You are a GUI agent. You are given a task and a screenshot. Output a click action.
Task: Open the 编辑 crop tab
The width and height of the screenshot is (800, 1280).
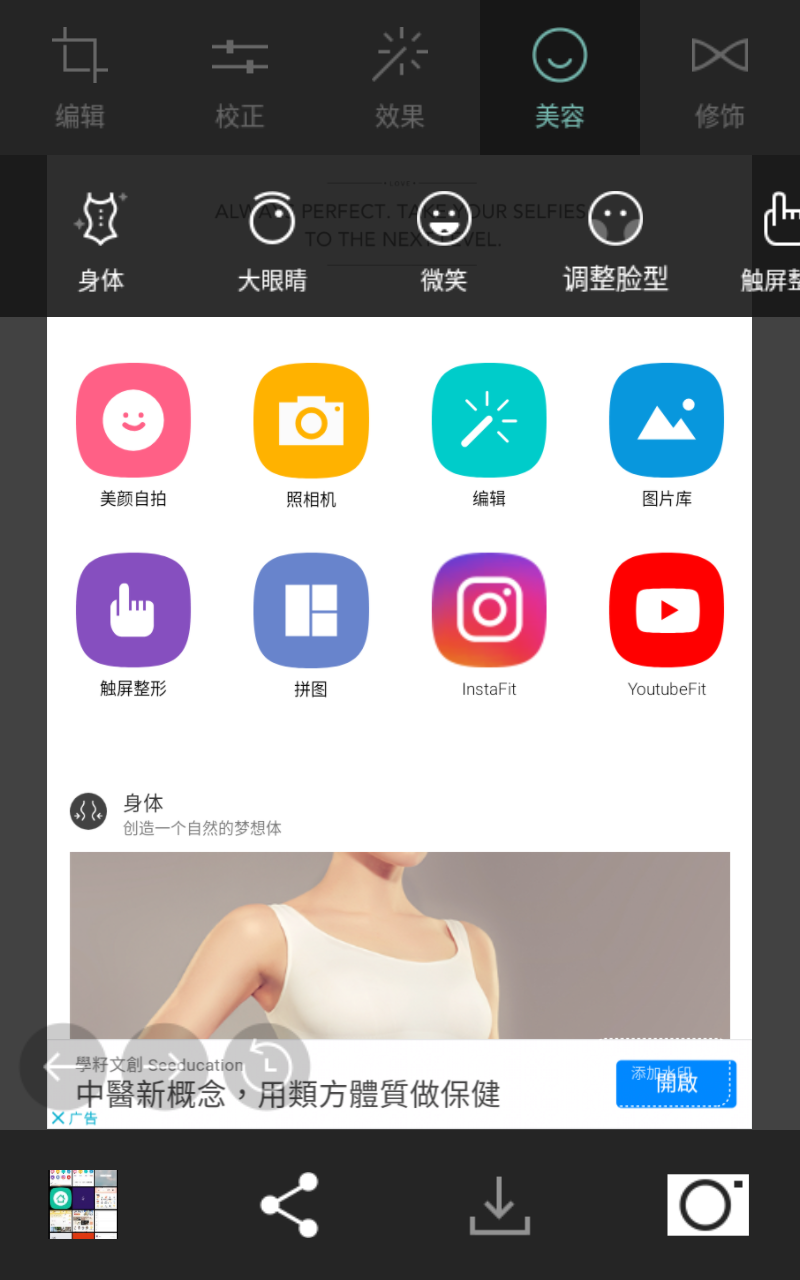click(80, 78)
